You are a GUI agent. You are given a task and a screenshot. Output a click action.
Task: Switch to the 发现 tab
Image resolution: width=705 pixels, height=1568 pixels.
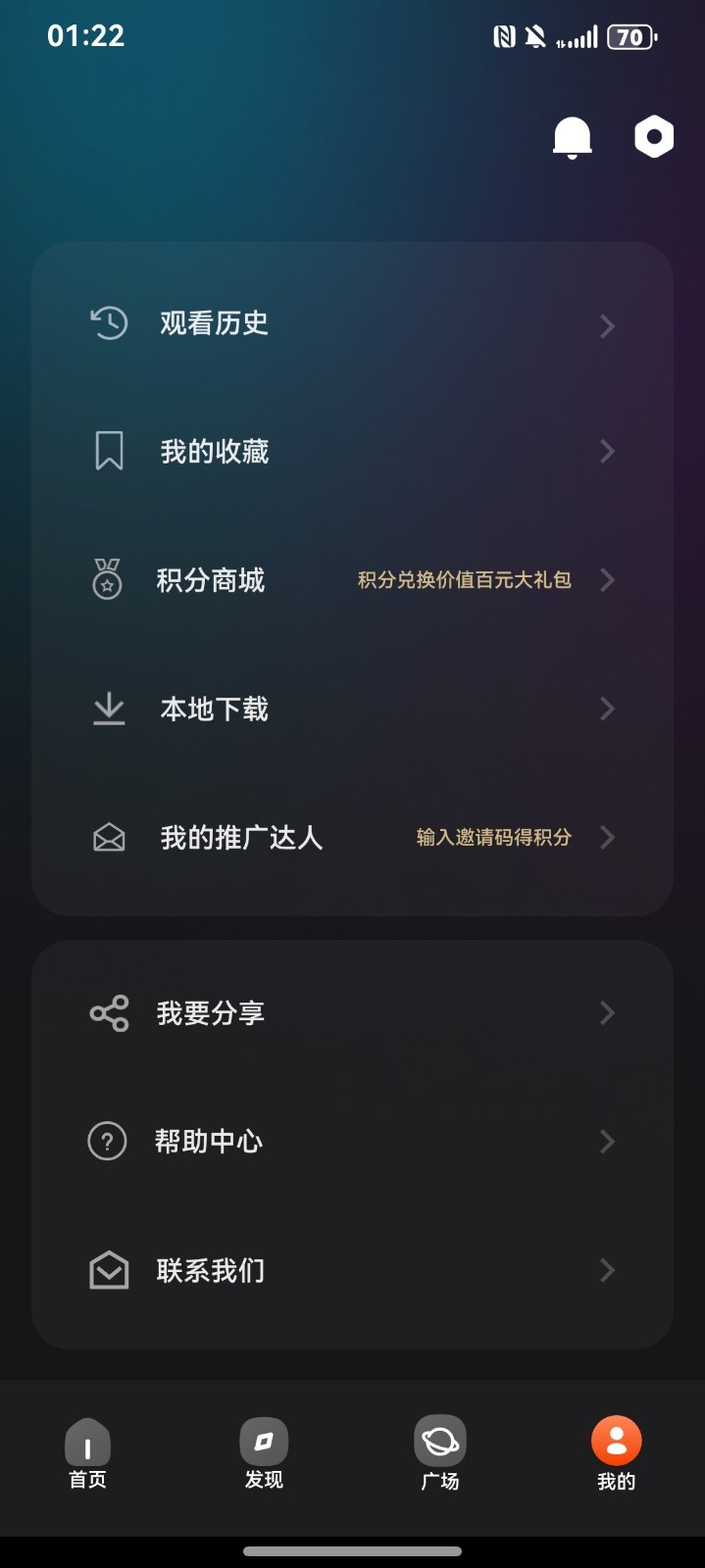tap(264, 1453)
